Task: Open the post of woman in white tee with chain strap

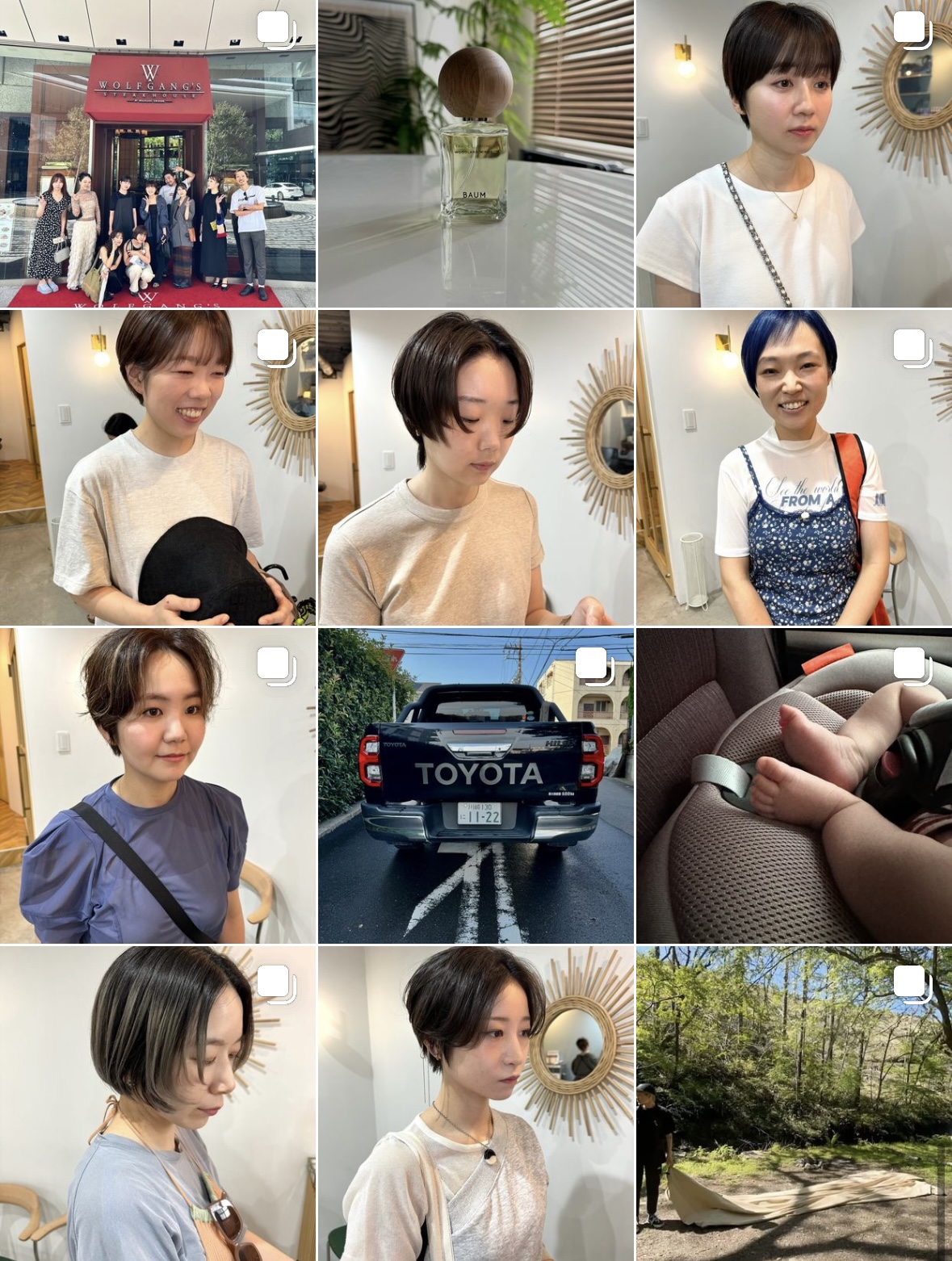Action: coord(794,153)
